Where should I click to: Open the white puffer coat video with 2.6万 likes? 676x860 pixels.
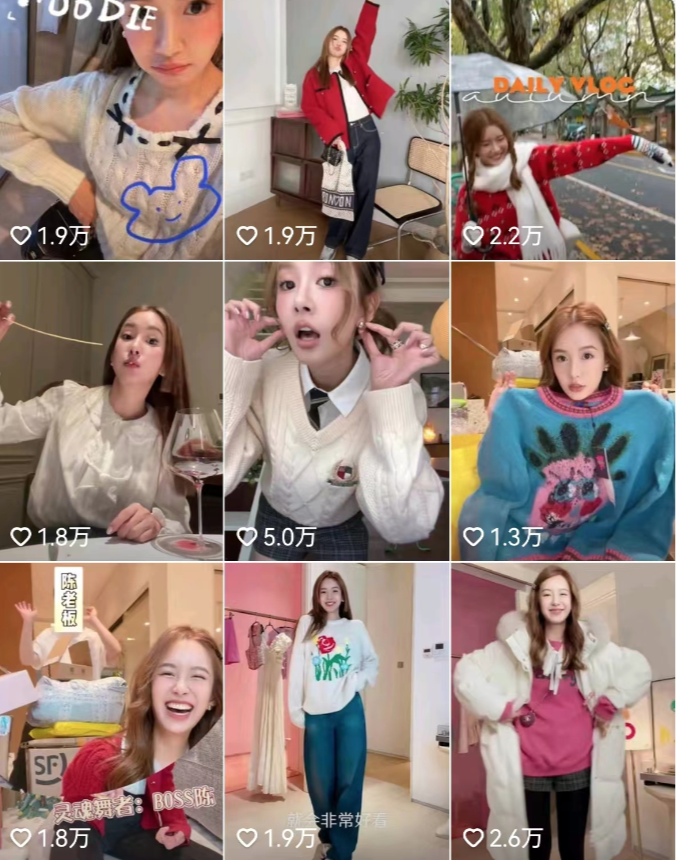tap(563, 705)
